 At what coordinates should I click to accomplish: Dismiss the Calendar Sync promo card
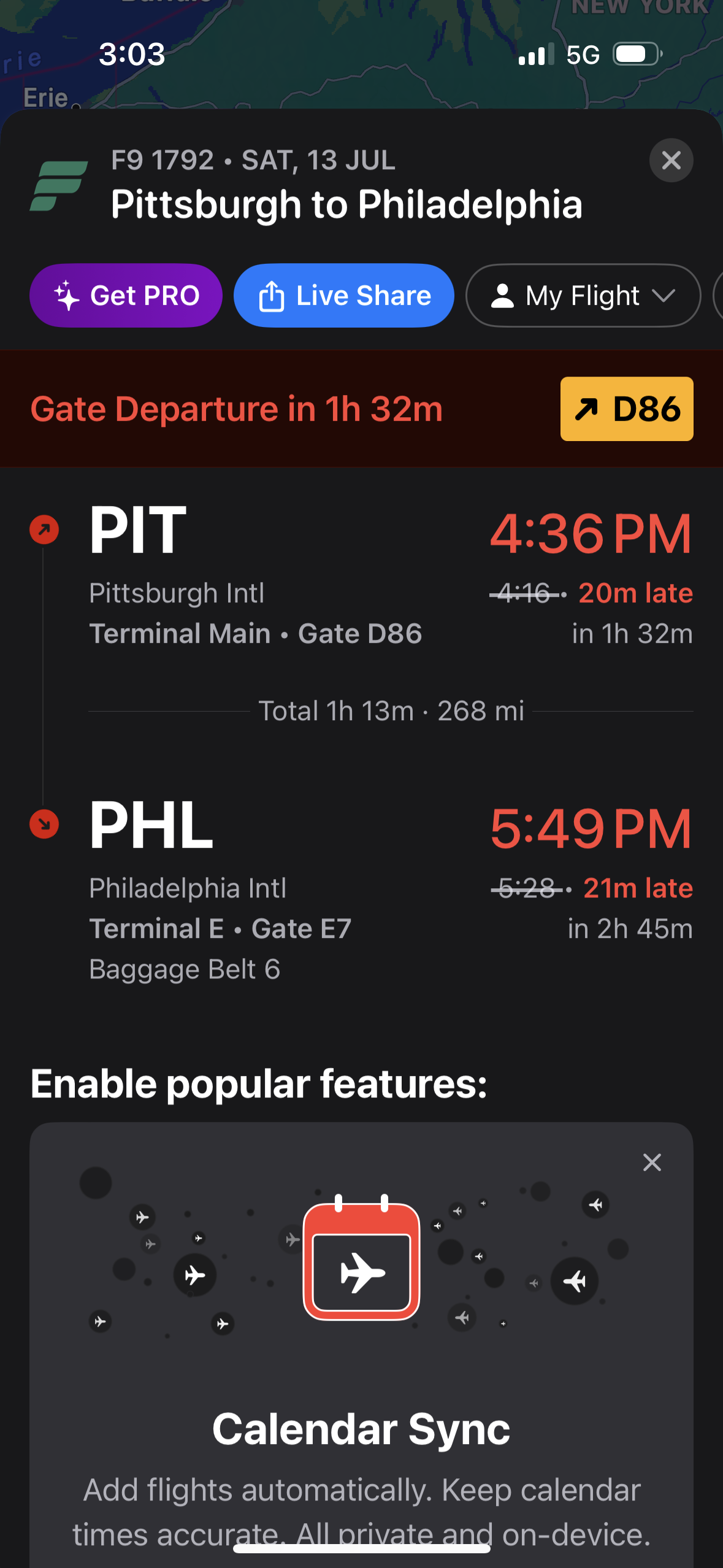click(651, 1162)
